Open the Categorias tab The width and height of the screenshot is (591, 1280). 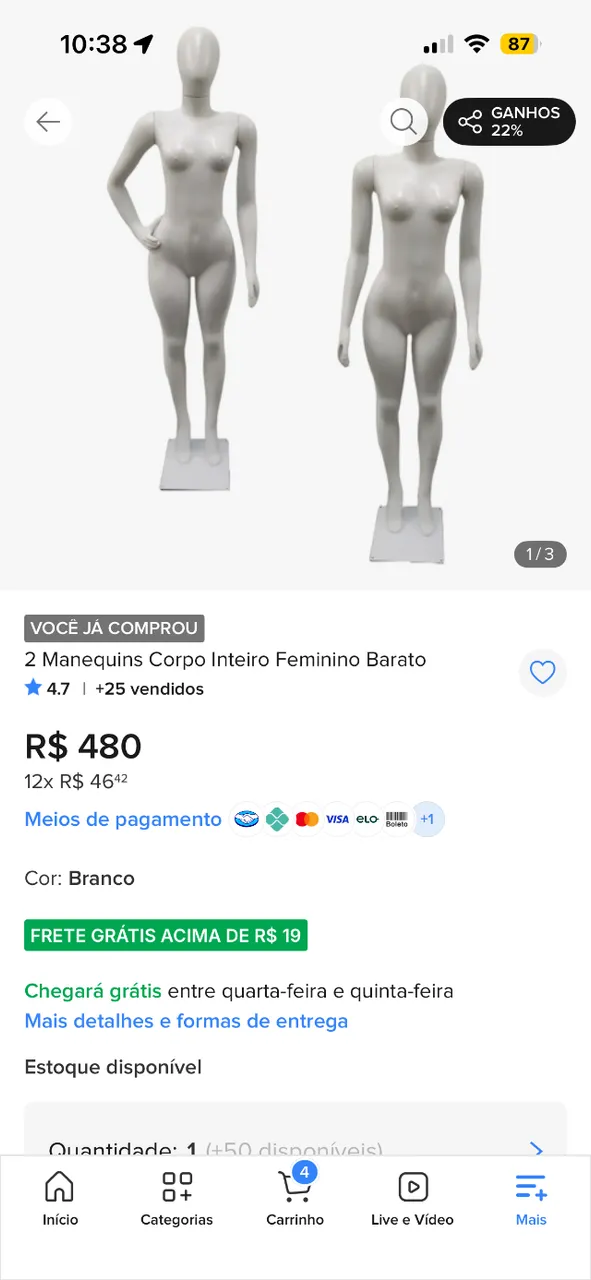point(177,1199)
